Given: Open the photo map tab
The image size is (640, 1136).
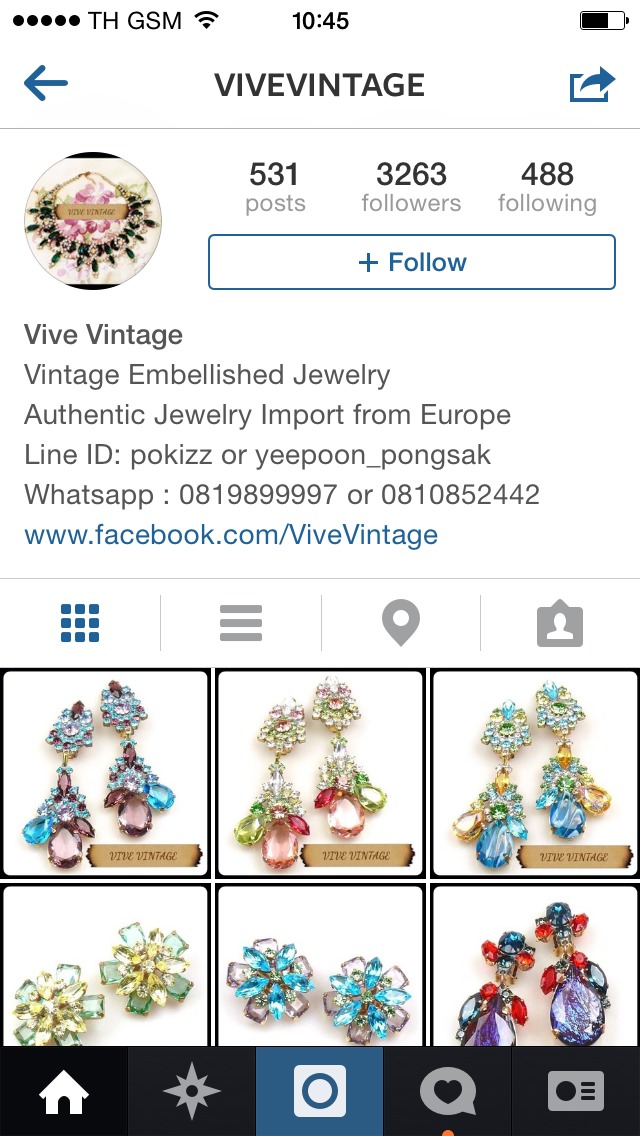Looking at the screenshot, I should tap(401, 623).
